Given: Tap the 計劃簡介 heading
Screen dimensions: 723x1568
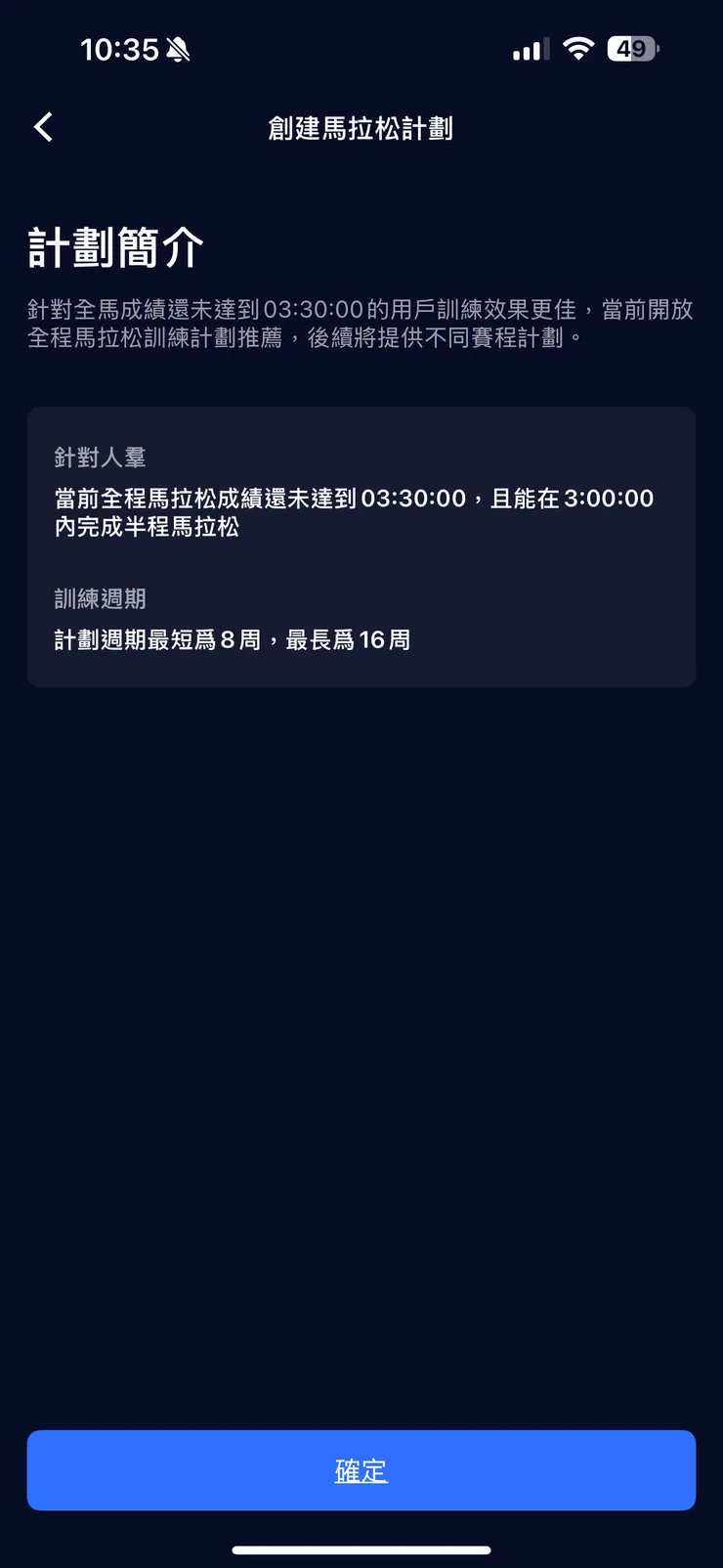Looking at the screenshot, I should click(112, 247).
